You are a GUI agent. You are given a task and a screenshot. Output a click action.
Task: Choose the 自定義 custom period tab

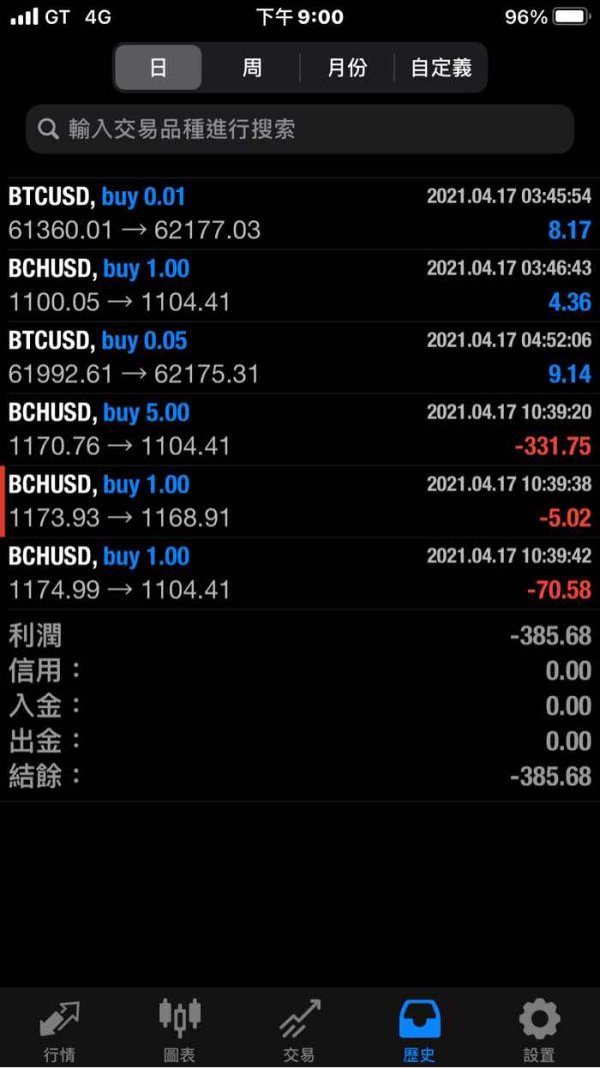coord(441,67)
